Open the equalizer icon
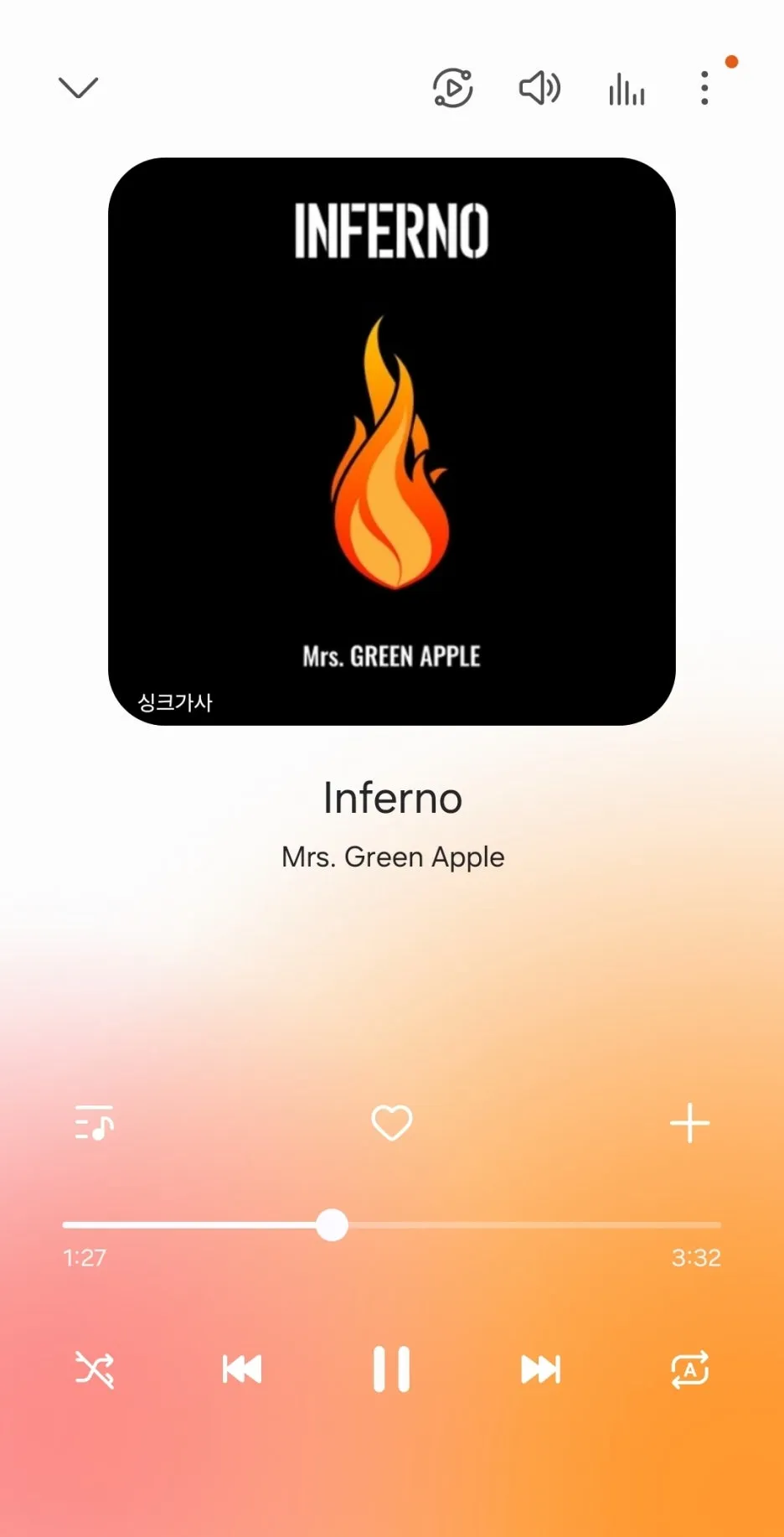Viewport: 784px width, 1537px height. coord(626,88)
